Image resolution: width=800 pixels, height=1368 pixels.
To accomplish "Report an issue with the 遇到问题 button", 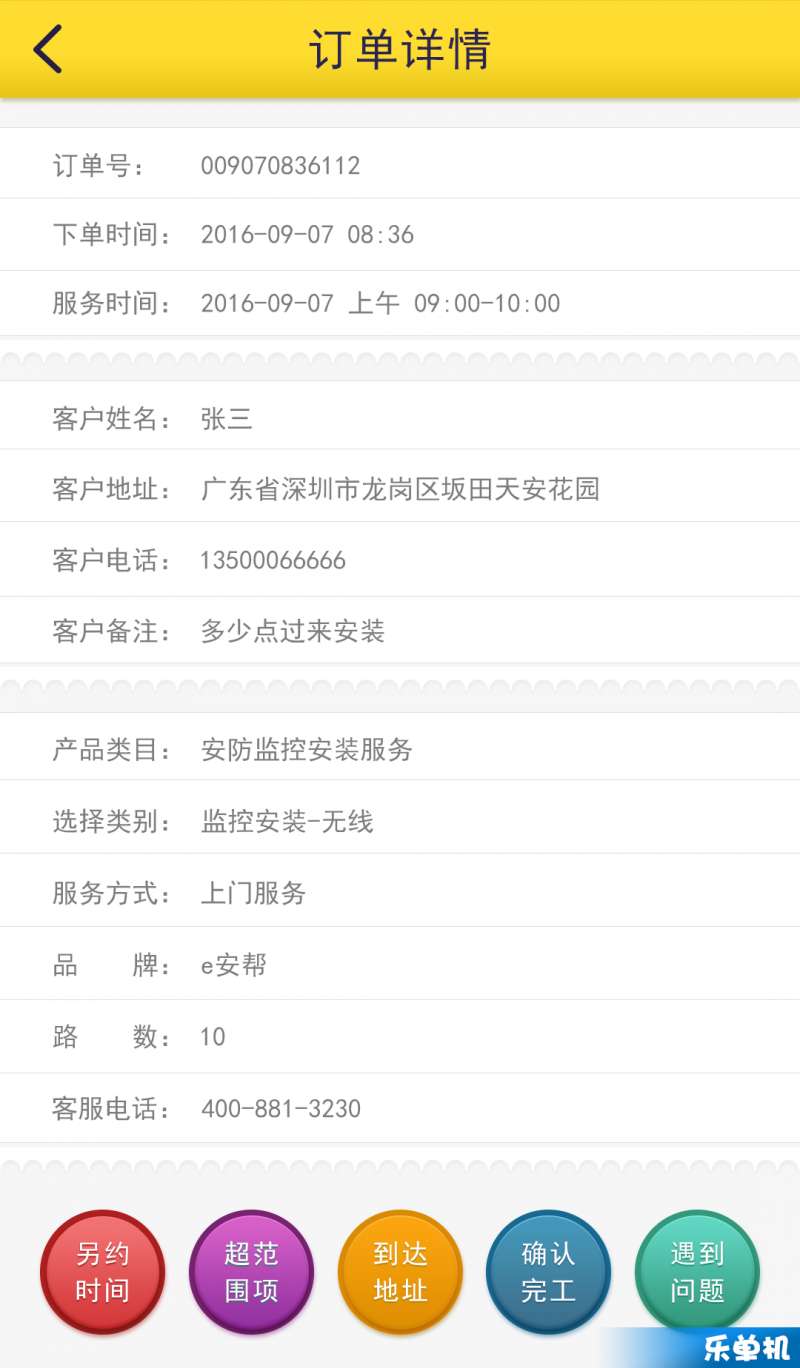I will coord(697,1272).
